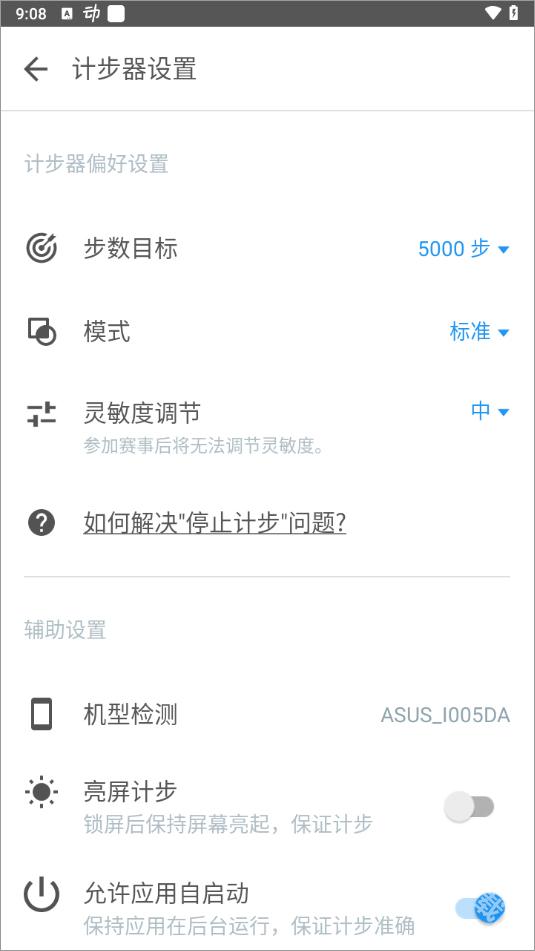This screenshot has height=951, width=535.
Task: Open the 机型检测 row
Action: 268,715
